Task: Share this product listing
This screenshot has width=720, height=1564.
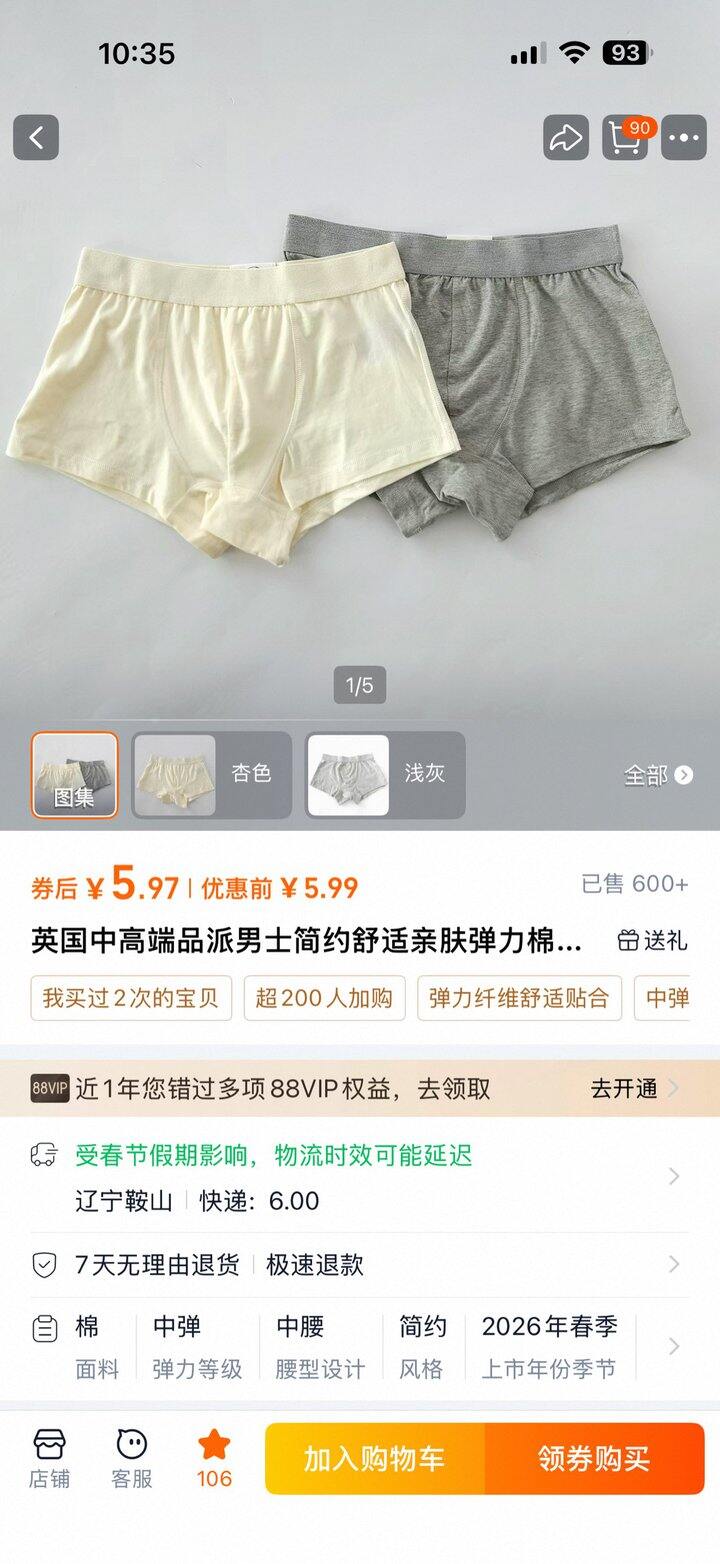Action: pyautogui.click(x=565, y=138)
